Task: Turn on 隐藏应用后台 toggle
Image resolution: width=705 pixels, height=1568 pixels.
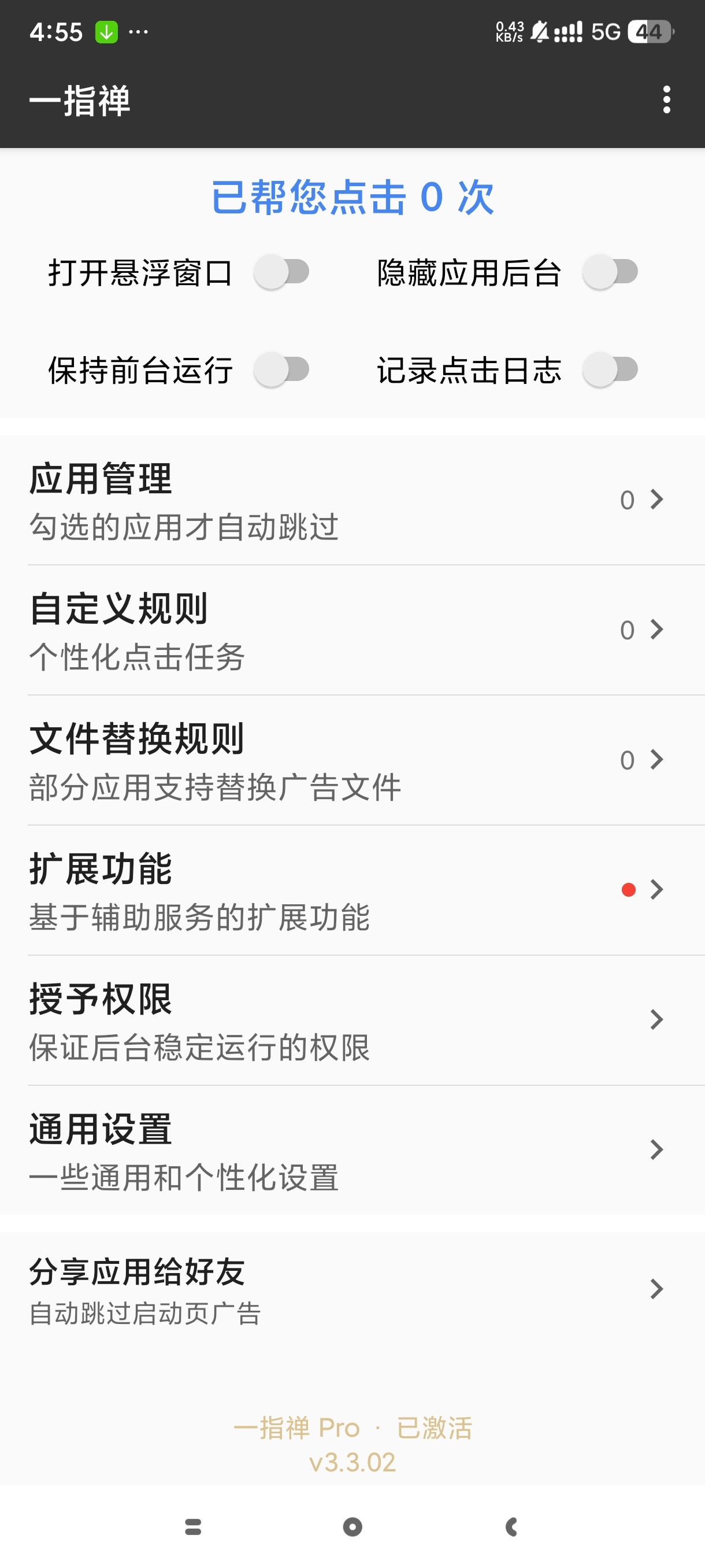Action: 610,272
